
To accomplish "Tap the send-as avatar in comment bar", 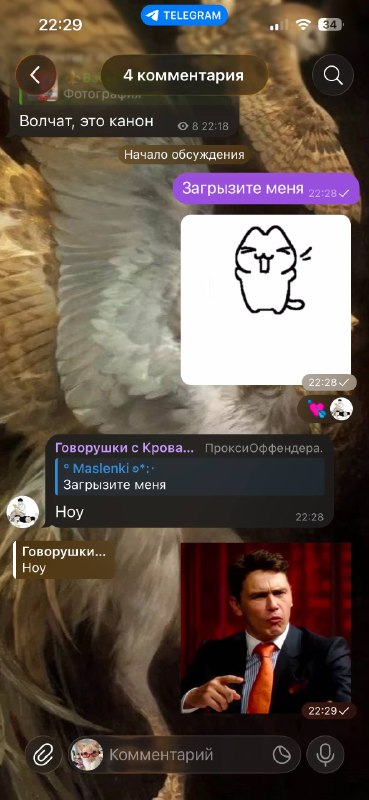I will click(87, 754).
